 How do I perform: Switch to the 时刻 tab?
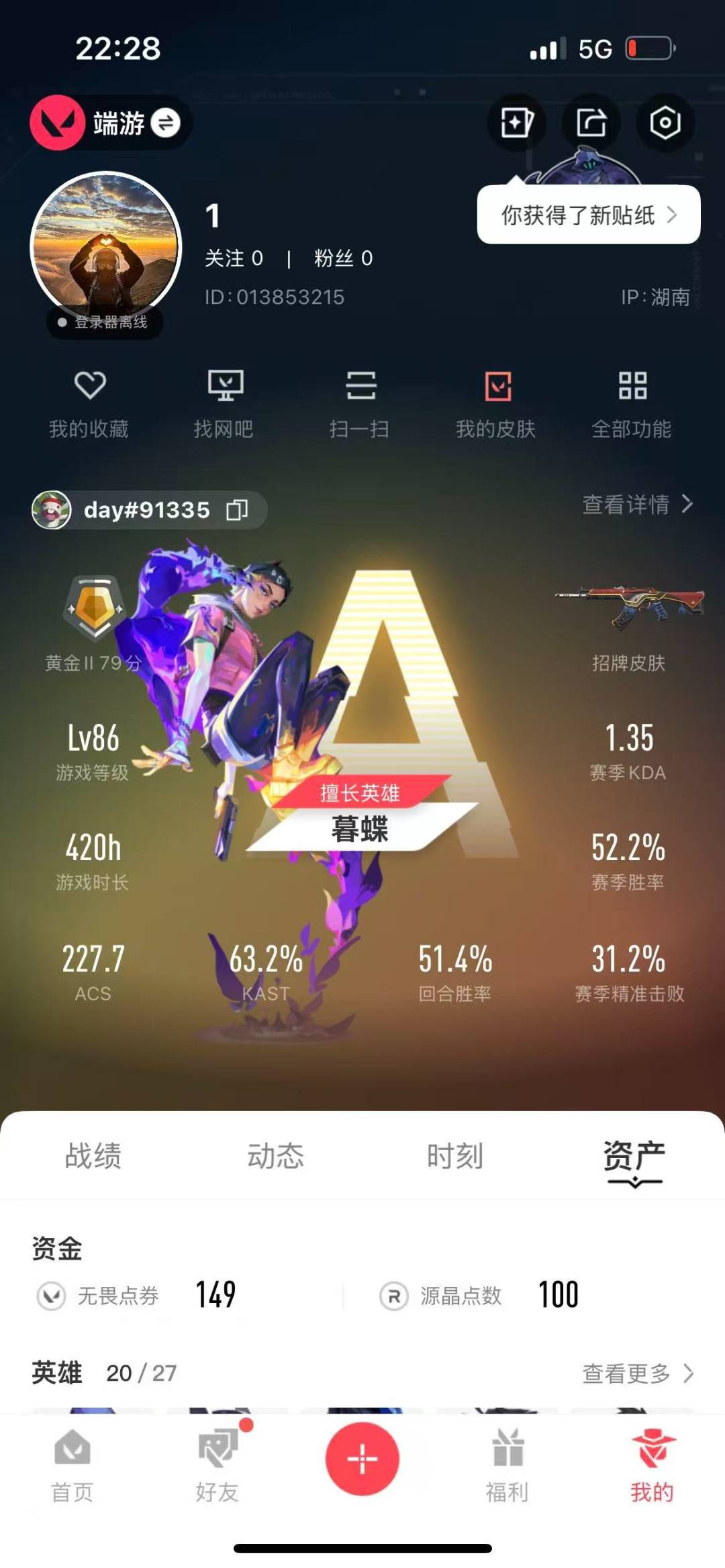(455, 1156)
